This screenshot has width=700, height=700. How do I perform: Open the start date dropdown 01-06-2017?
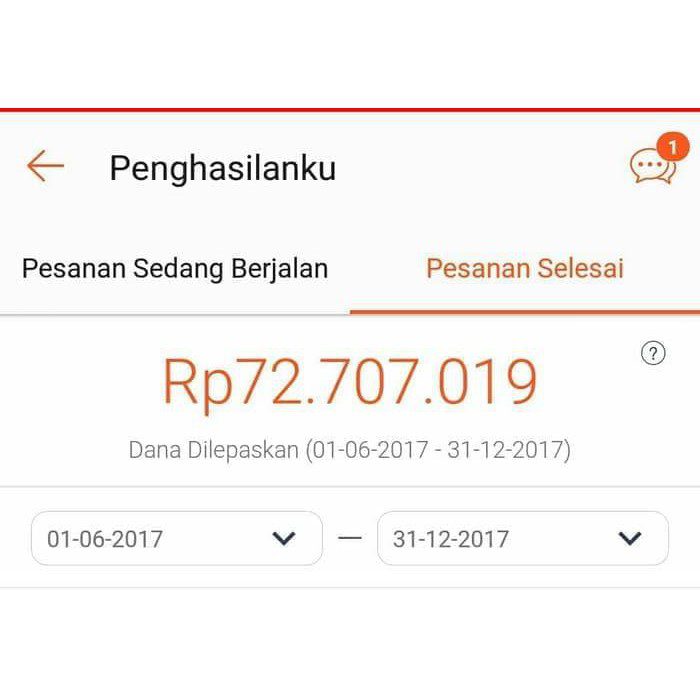click(176, 539)
